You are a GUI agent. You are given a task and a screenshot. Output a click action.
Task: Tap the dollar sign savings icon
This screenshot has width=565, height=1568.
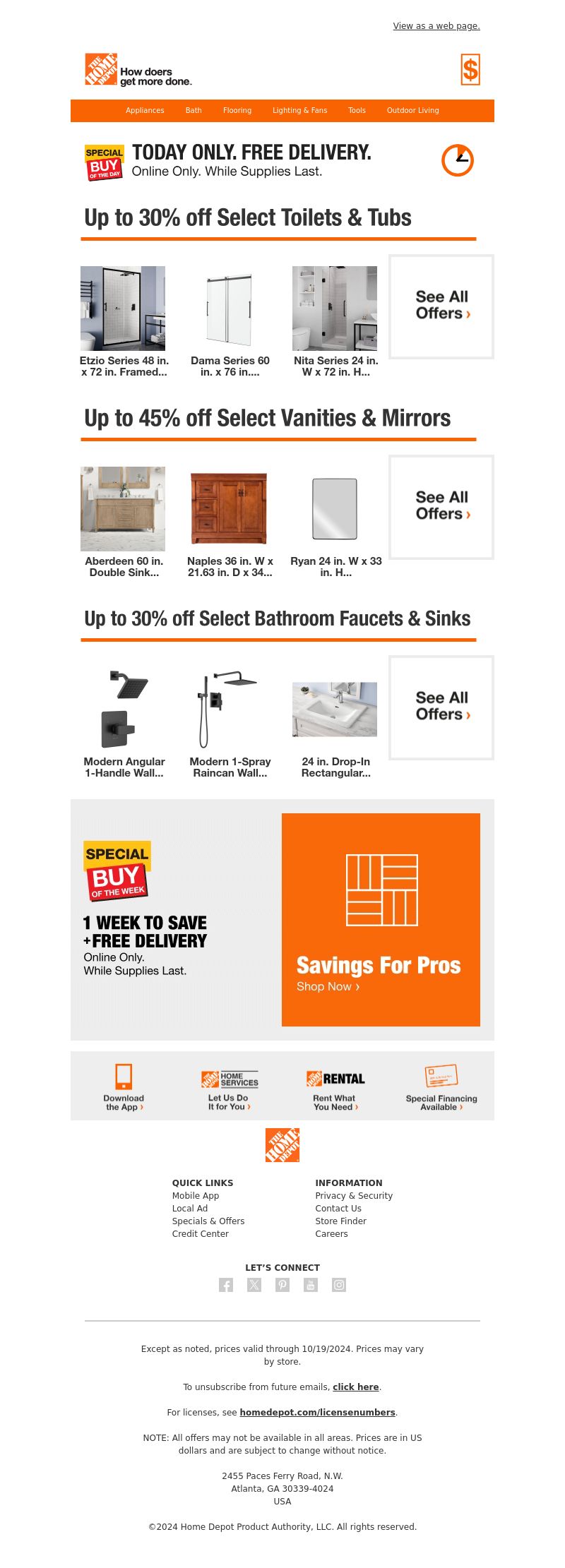470,70
